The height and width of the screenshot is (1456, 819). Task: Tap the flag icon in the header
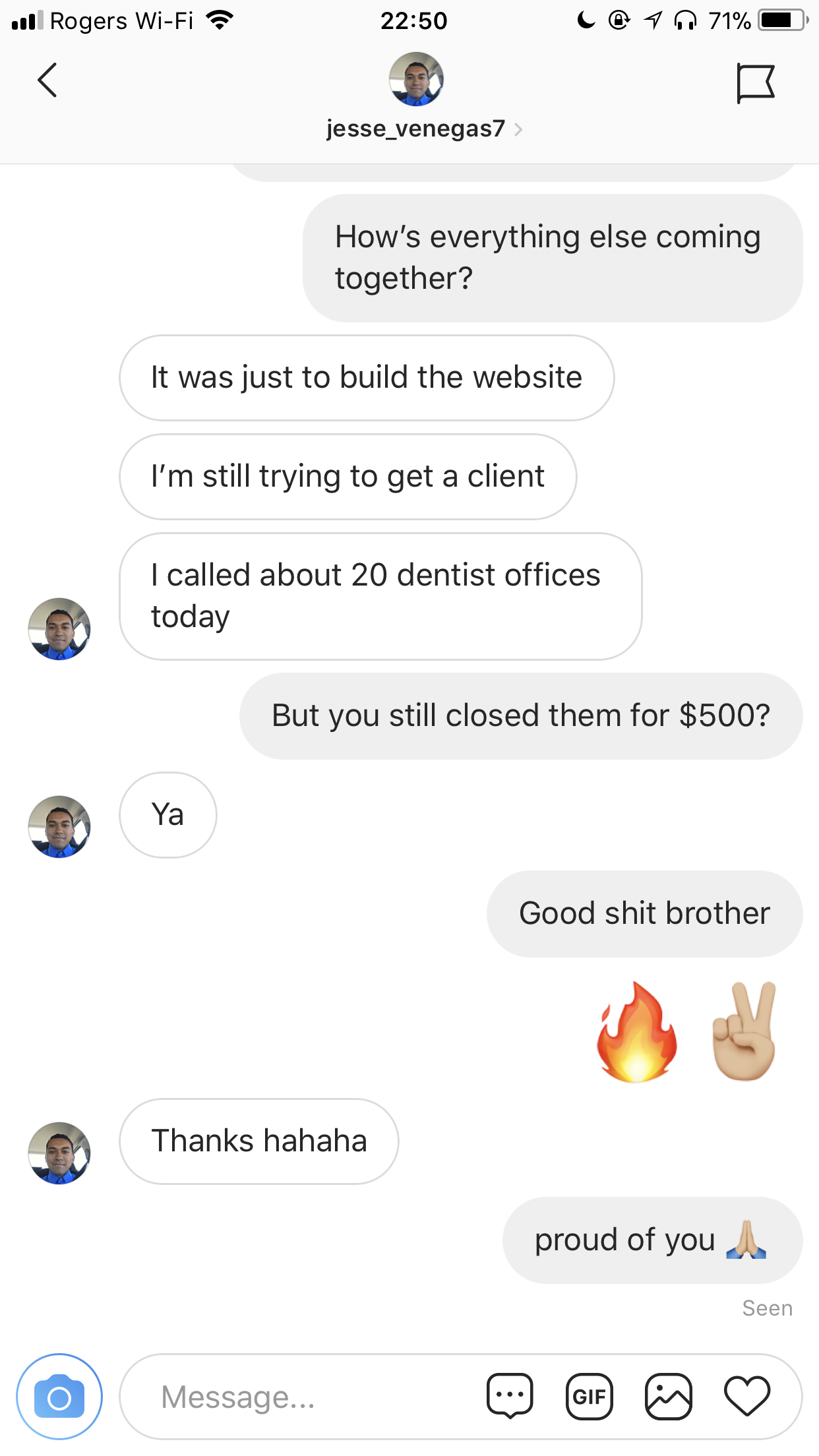755,83
